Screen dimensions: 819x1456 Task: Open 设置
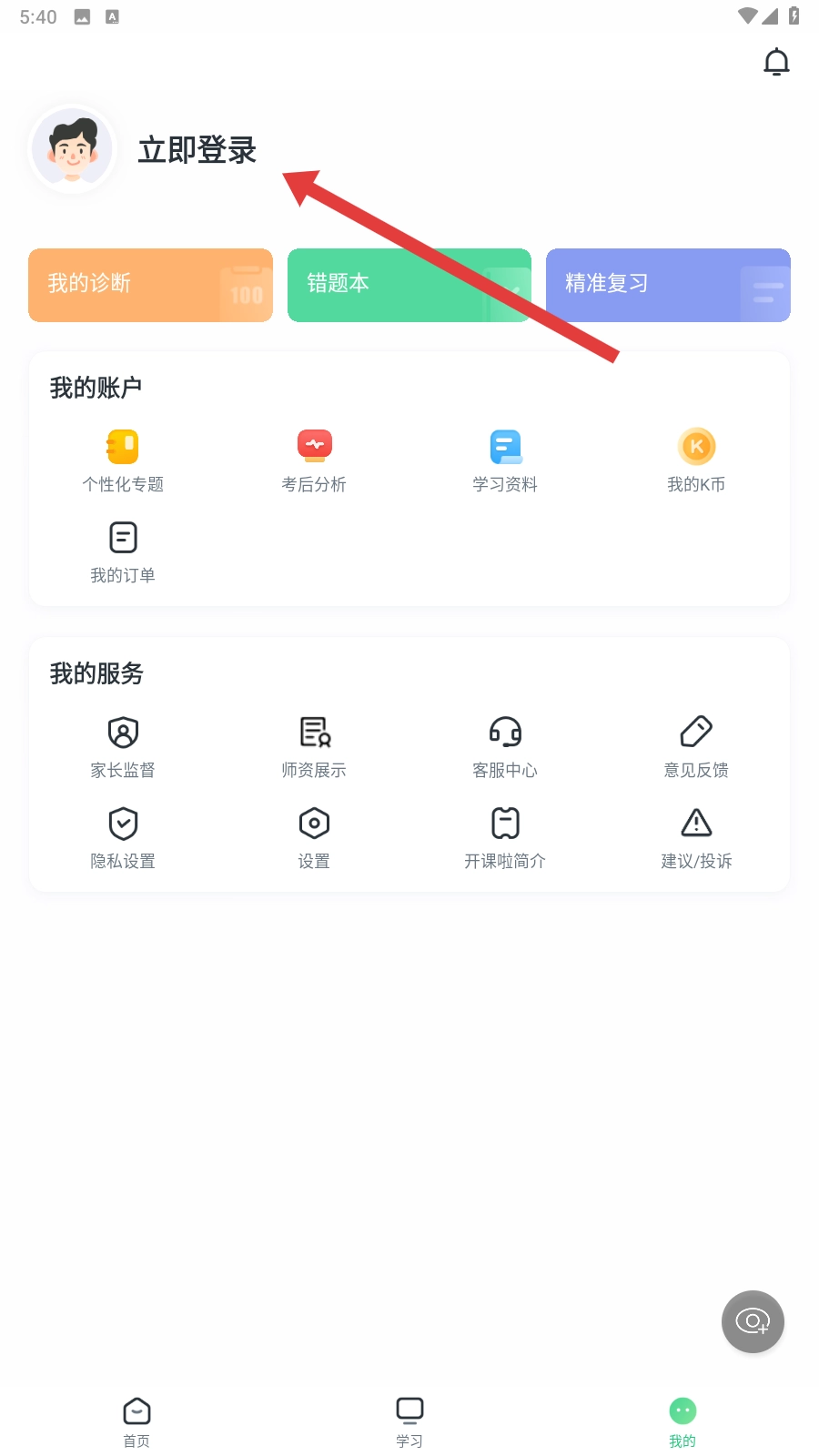pyautogui.click(x=314, y=837)
